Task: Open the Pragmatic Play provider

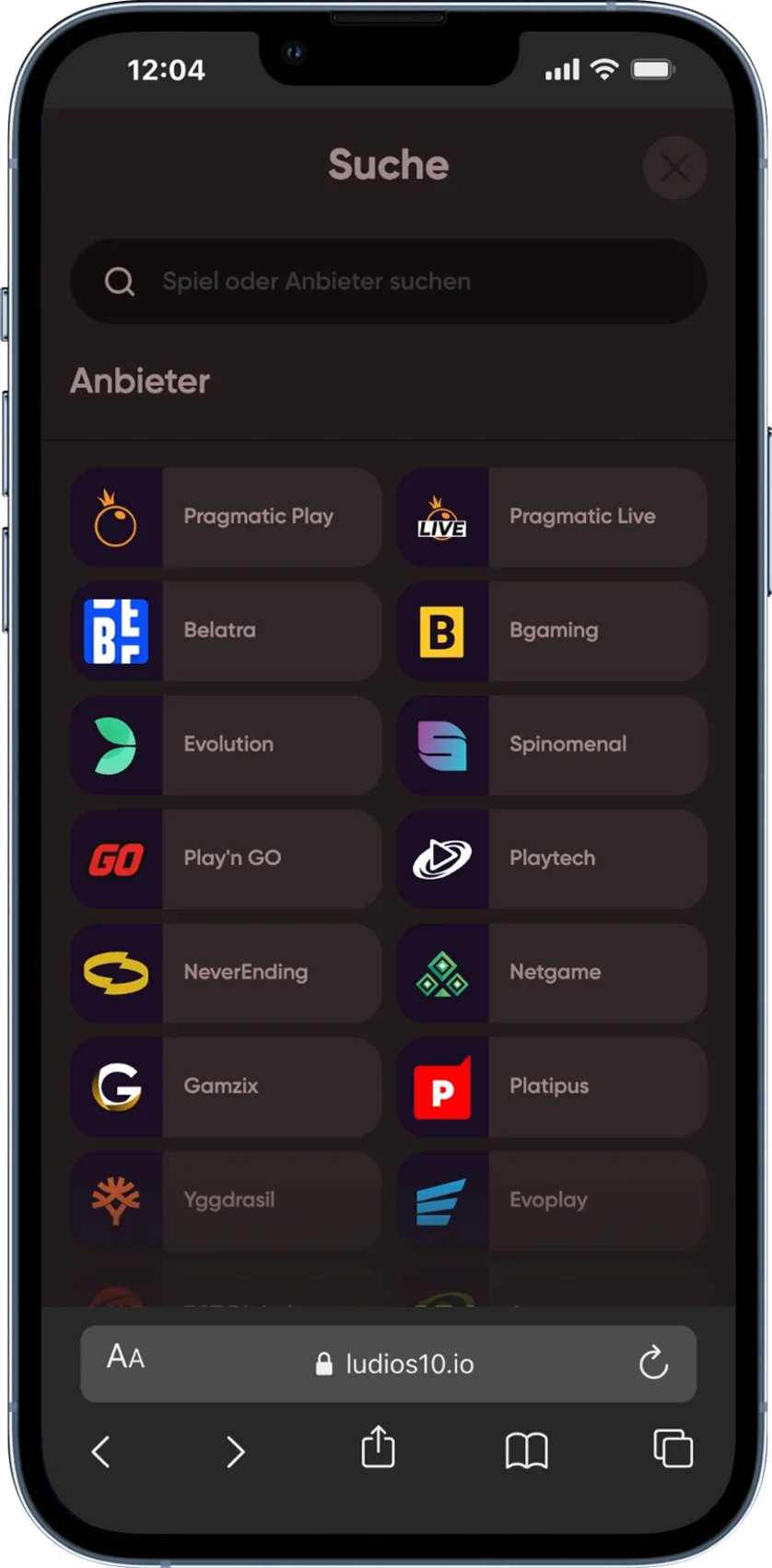Action: (226, 517)
